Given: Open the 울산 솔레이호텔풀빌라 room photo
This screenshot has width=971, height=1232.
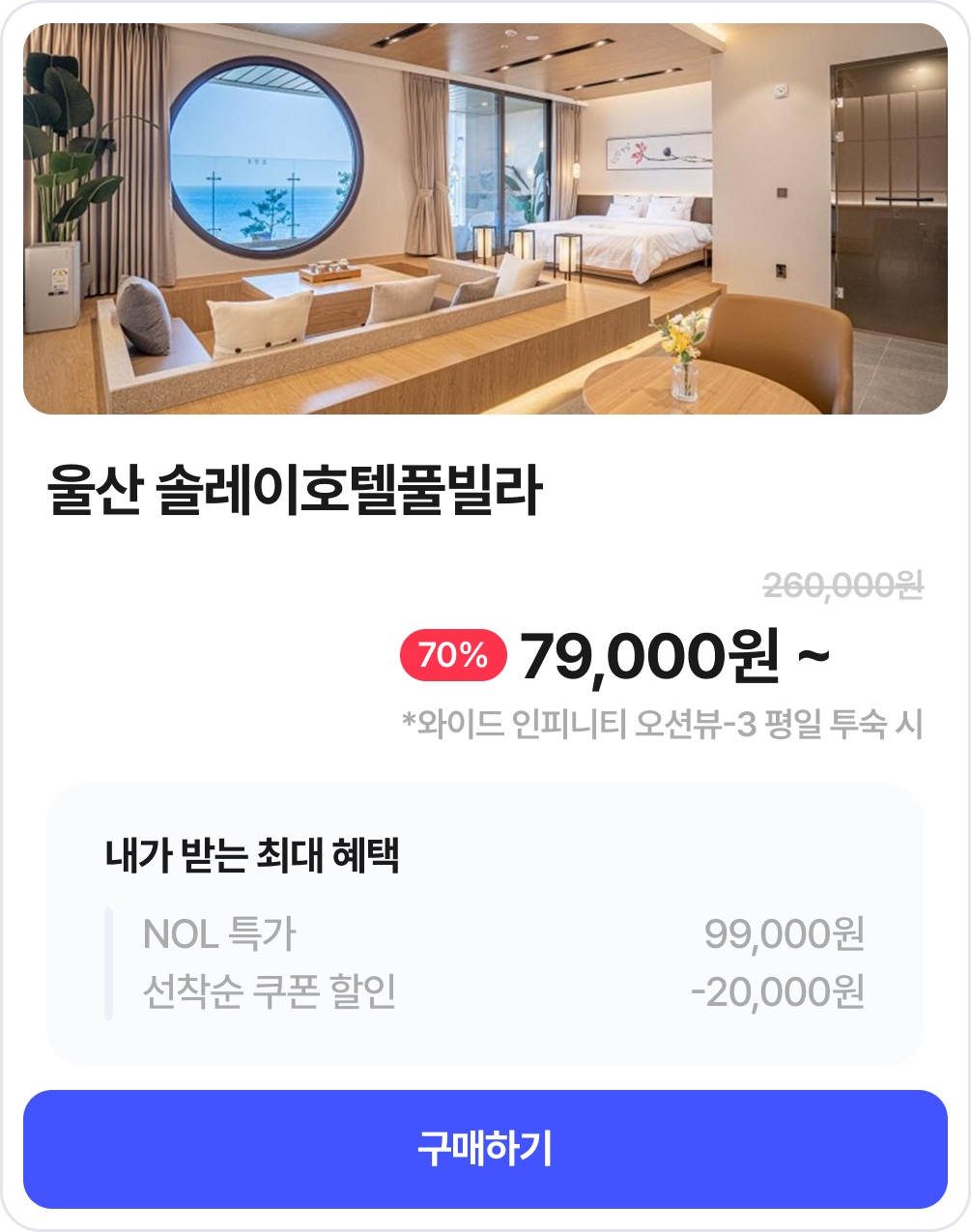Looking at the screenshot, I should point(485,219).
